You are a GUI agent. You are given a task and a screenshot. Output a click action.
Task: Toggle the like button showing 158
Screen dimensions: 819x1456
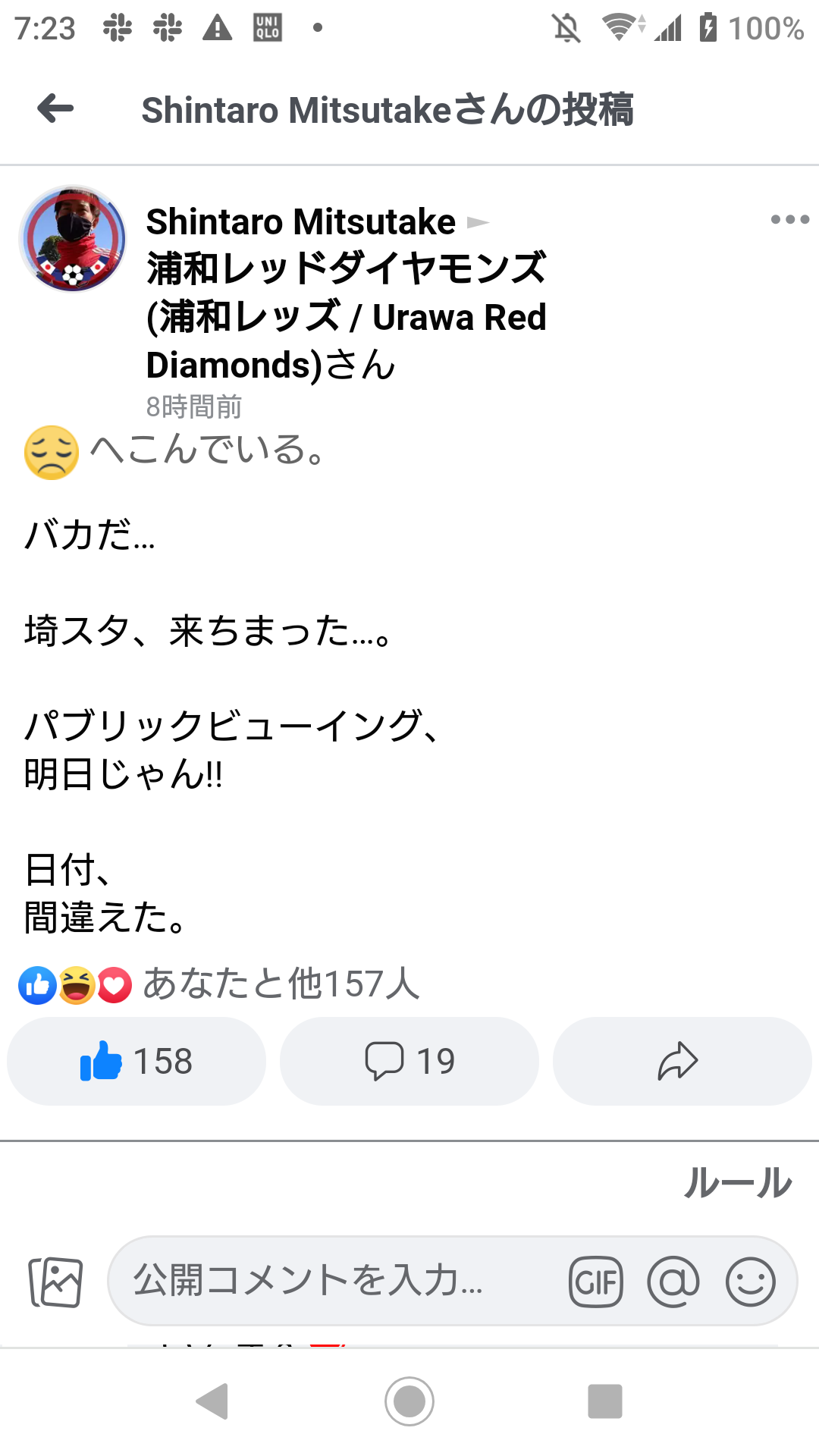136,1061
